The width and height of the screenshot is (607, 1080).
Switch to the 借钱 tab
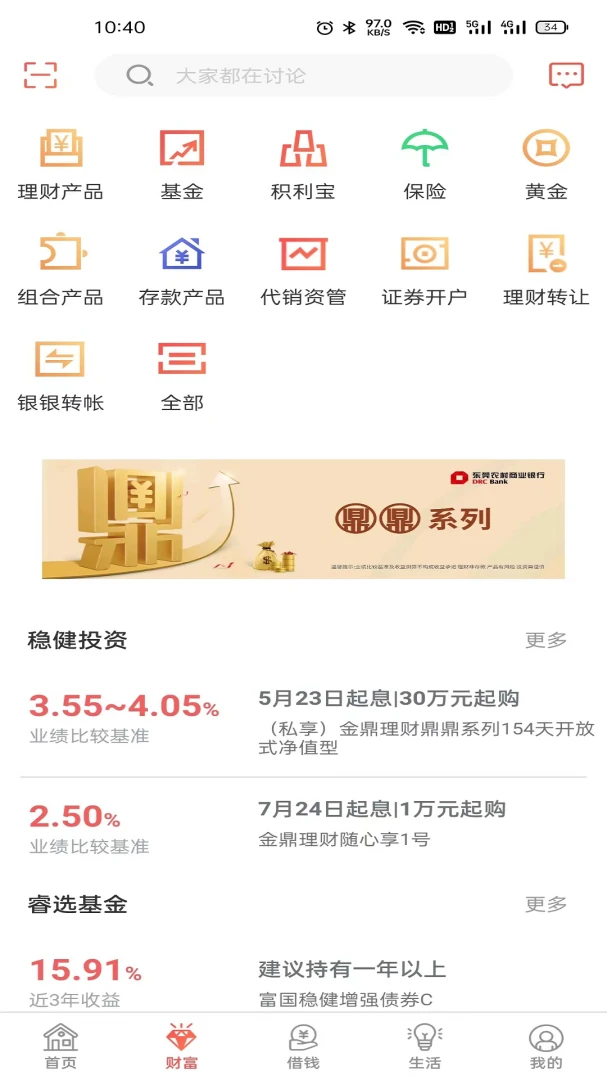303,1046
